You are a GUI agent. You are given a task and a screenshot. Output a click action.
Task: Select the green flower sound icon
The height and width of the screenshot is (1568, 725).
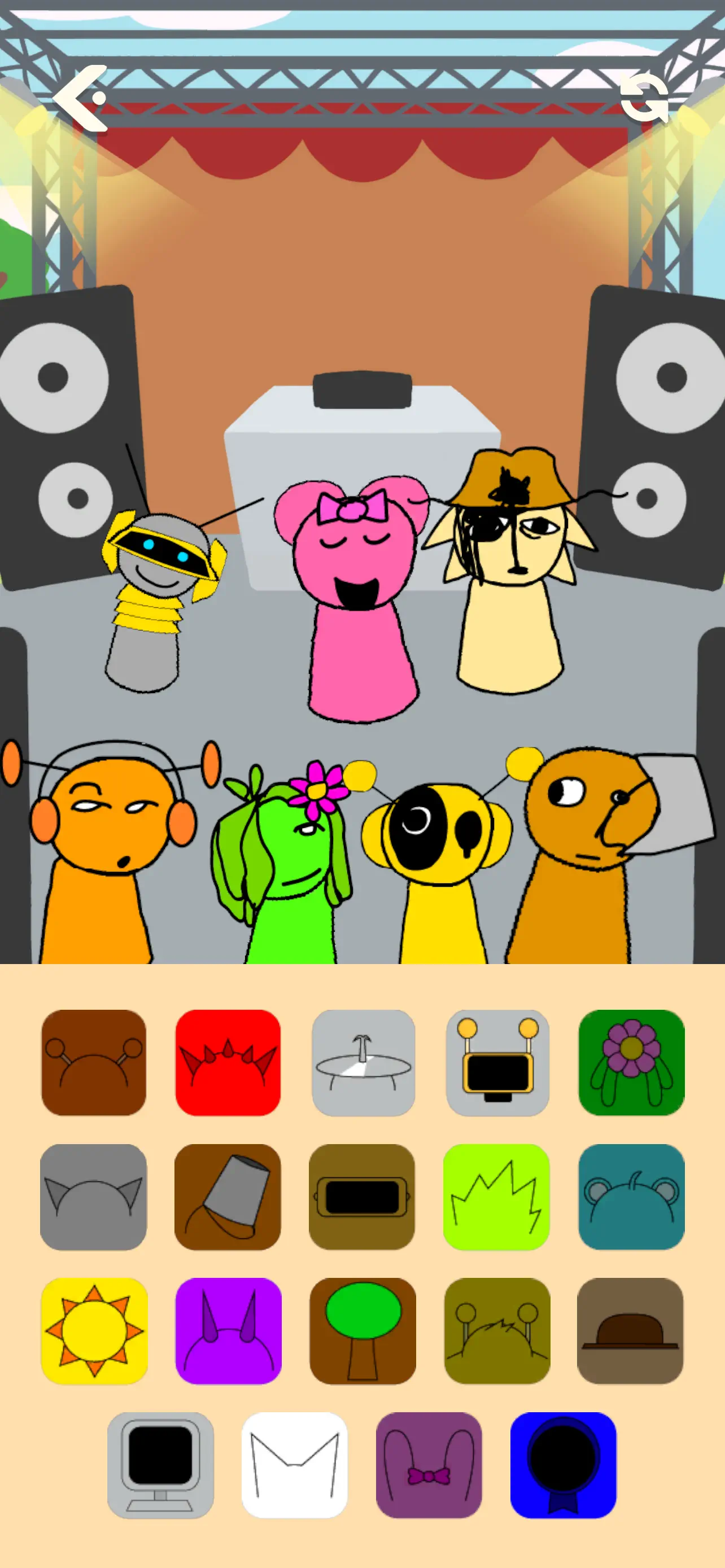point(631,1061)
